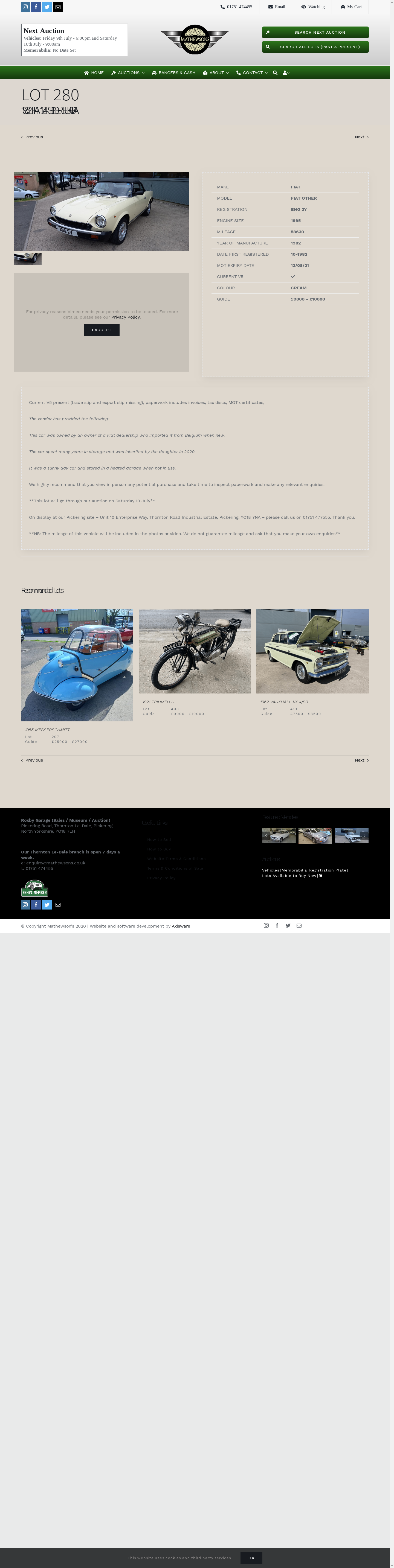Open the Instagram icon in the top bar

pyautogui.click(x=25, y=7)
